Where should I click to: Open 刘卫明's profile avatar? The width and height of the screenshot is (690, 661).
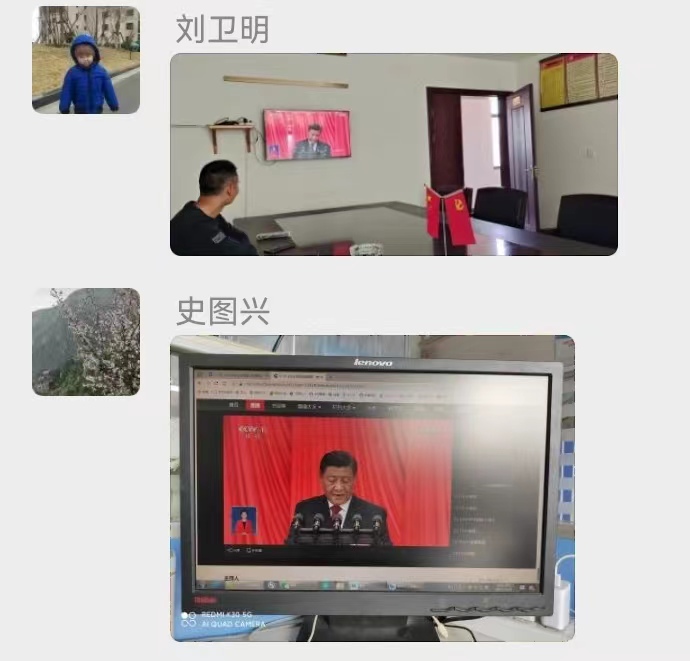click(x=86, y=59)
